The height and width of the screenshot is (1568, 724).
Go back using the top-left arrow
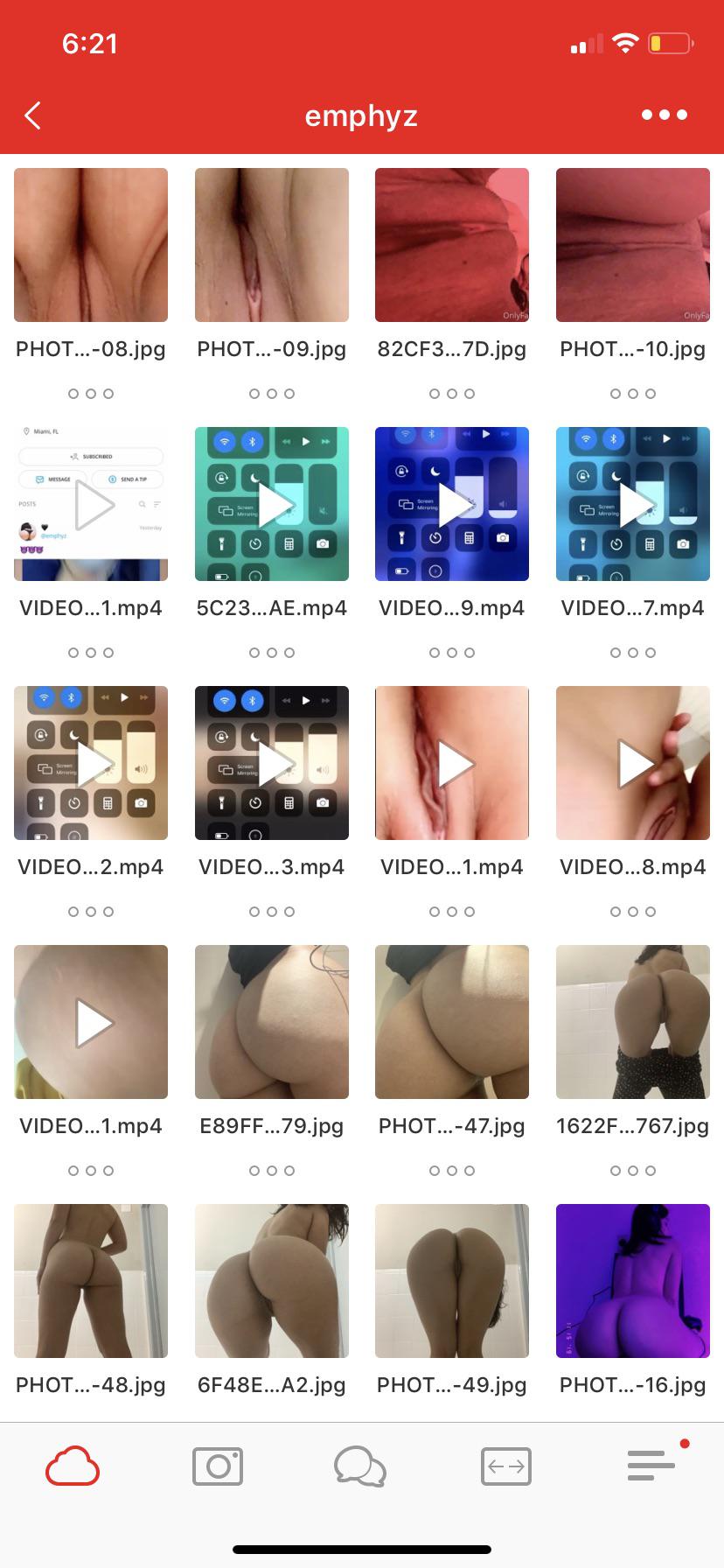click(33, 115)
